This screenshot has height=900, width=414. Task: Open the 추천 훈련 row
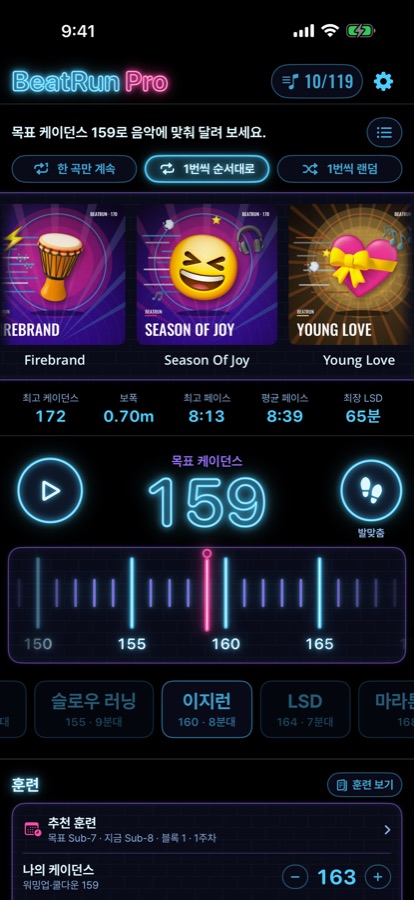point(207,829)
